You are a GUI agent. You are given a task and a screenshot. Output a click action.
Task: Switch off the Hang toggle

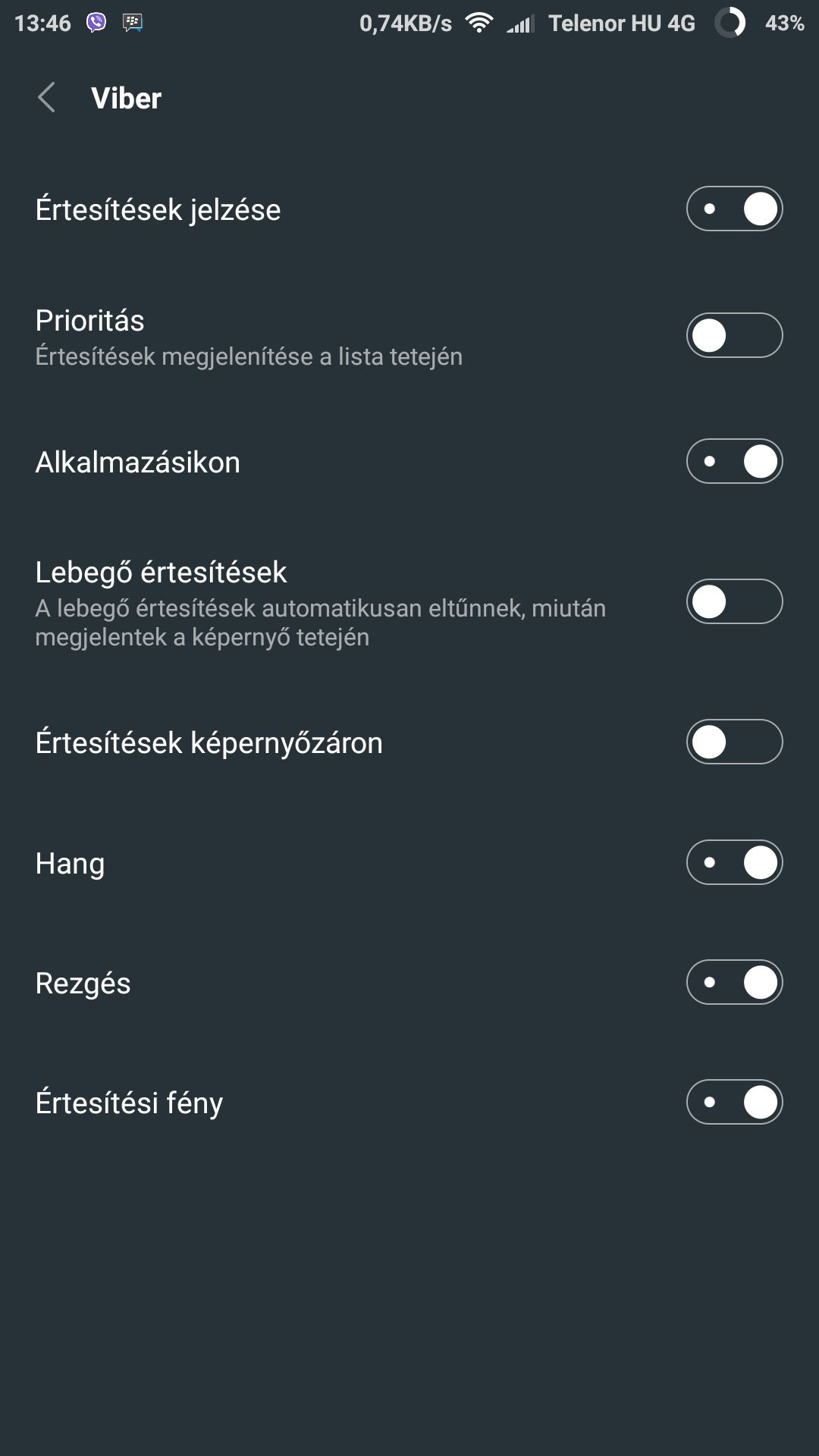pos(734,862)
